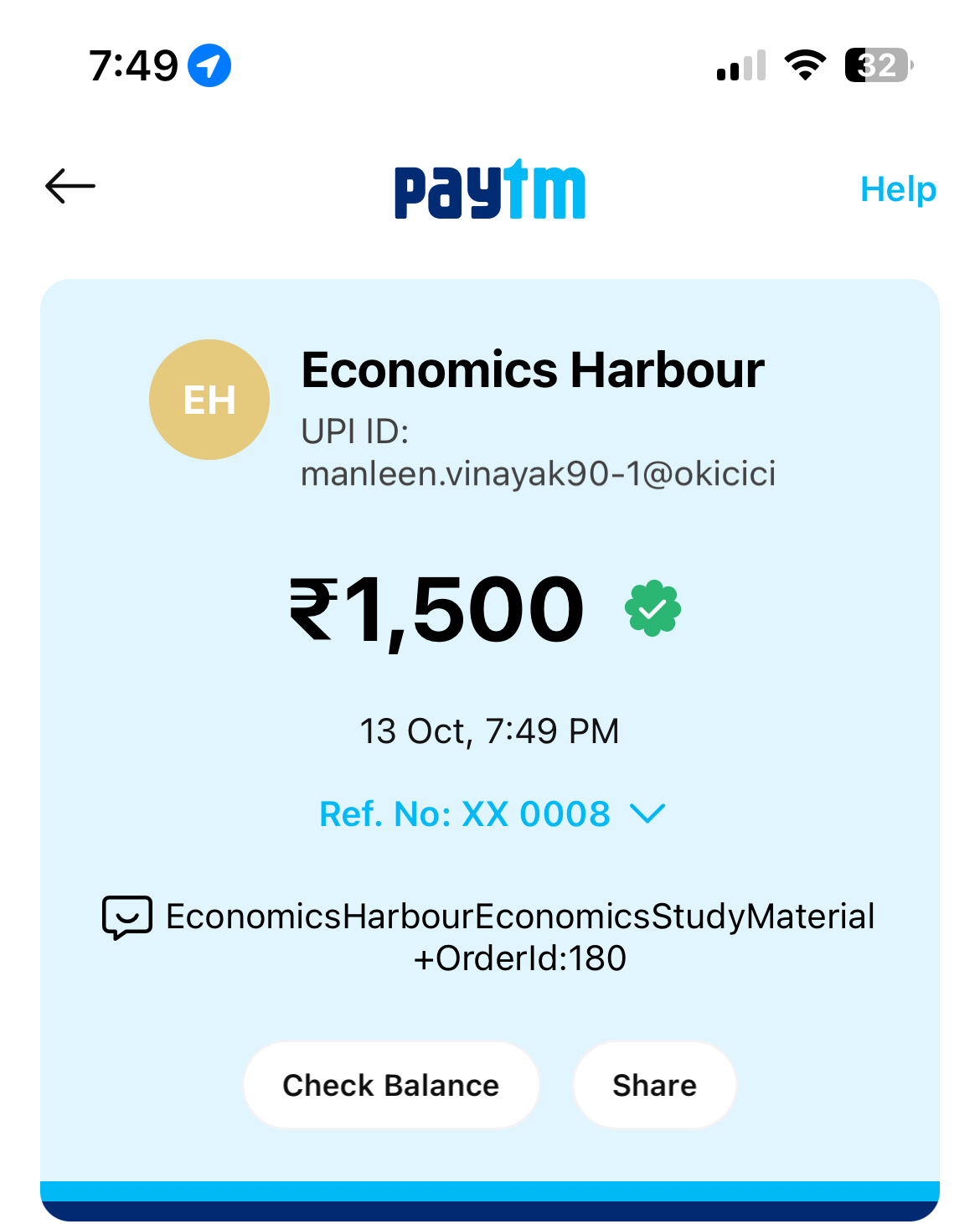The image size is (980, 1224).
Task: Share this payment receipt
Action: point(654,1085)
